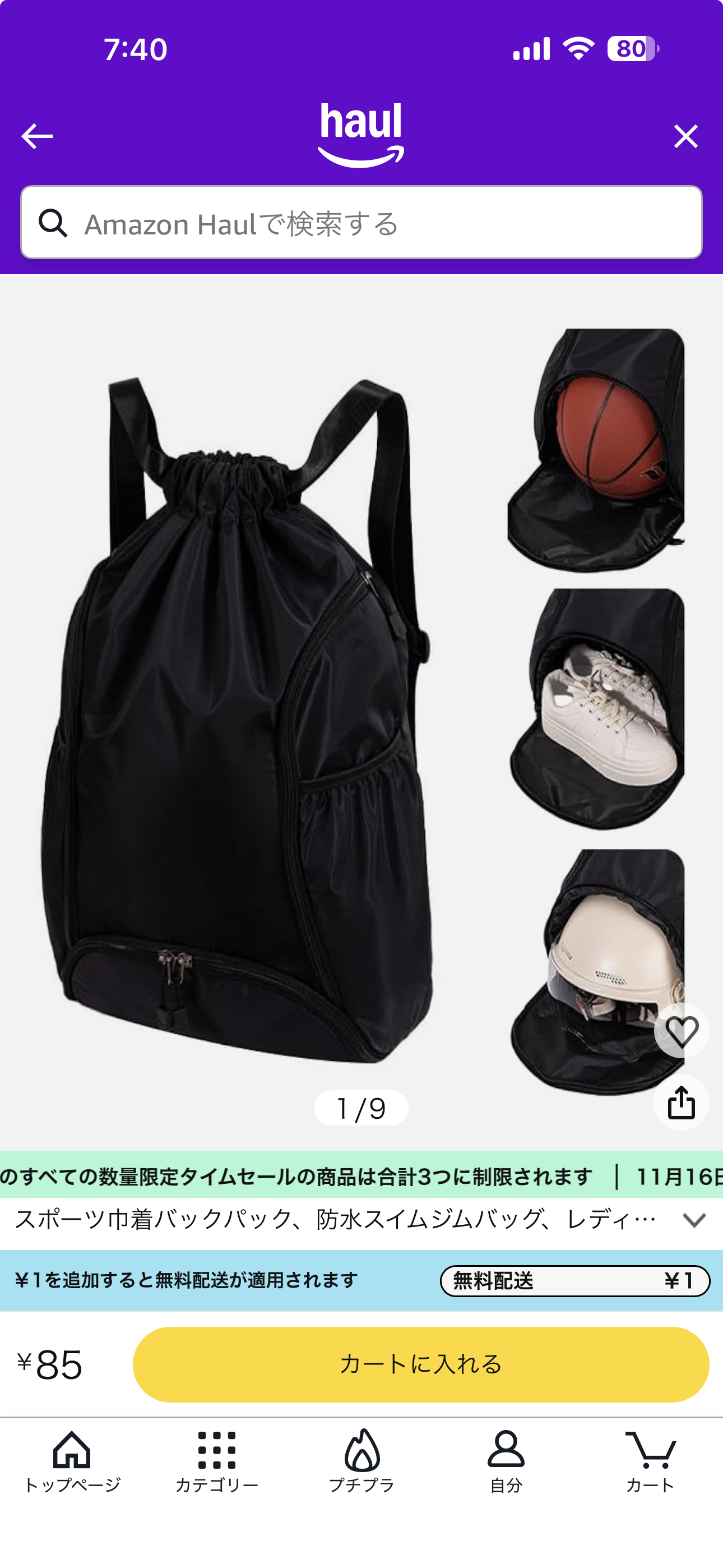
Task: Go back using the top-left arrow
Action: [37, 136]
